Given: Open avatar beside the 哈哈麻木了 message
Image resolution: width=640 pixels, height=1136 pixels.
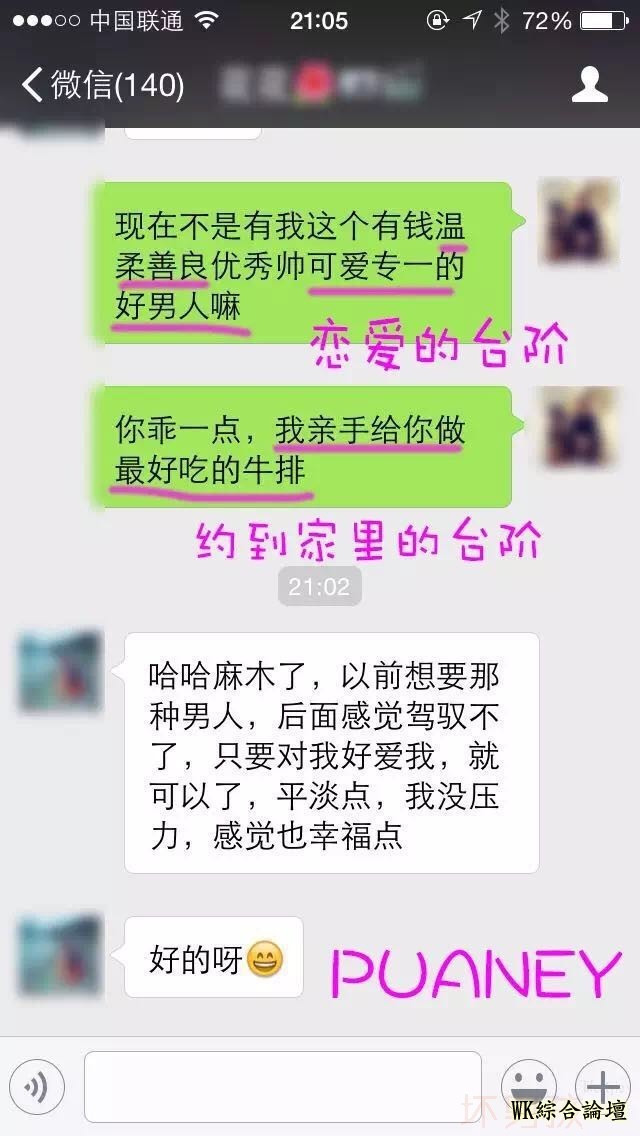Looking at the screenshot, I should click(x=61, y=670).
